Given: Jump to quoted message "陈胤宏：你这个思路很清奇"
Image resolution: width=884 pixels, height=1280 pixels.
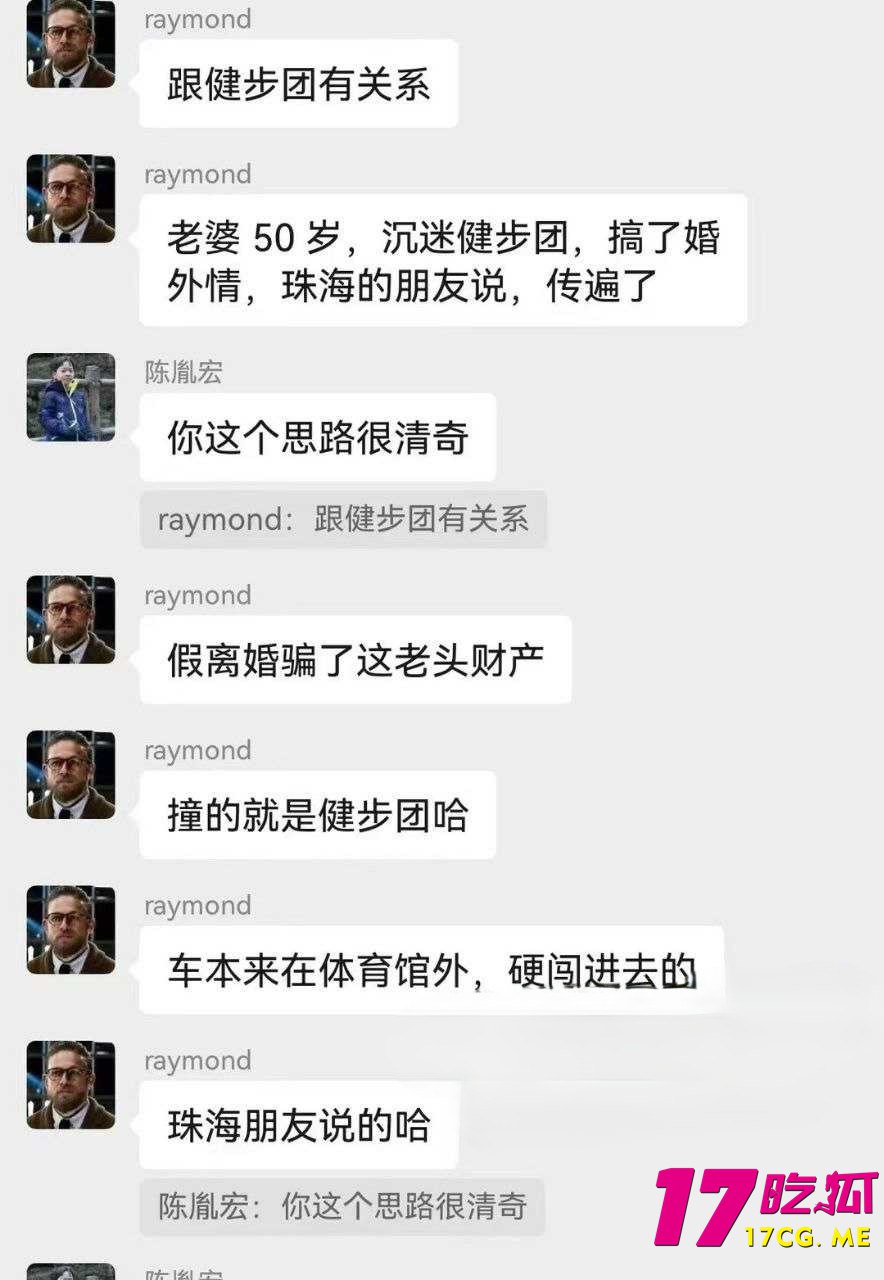Looking at the screenshot, I should pyautogui.click(x=342, y=1206).
